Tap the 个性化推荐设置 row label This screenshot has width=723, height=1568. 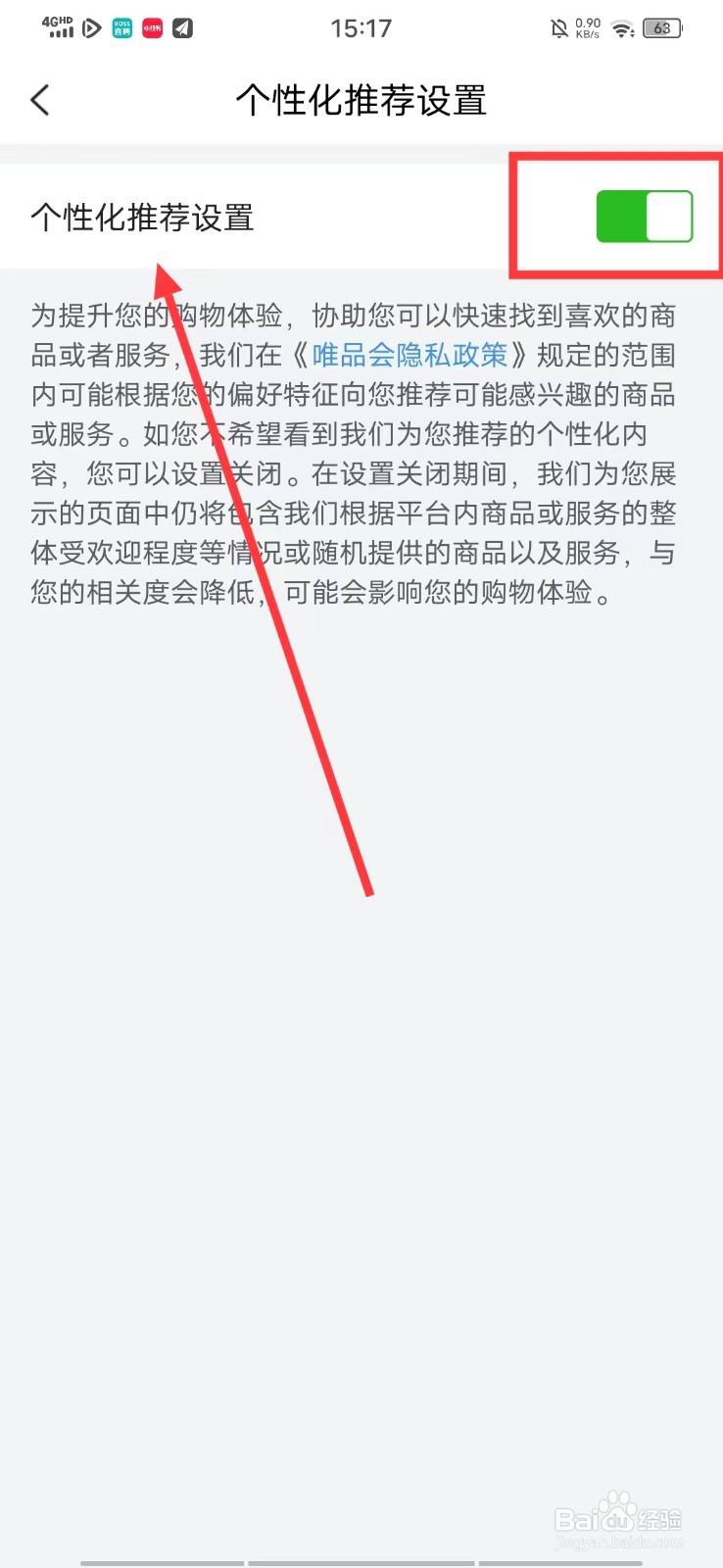point(141,218)
